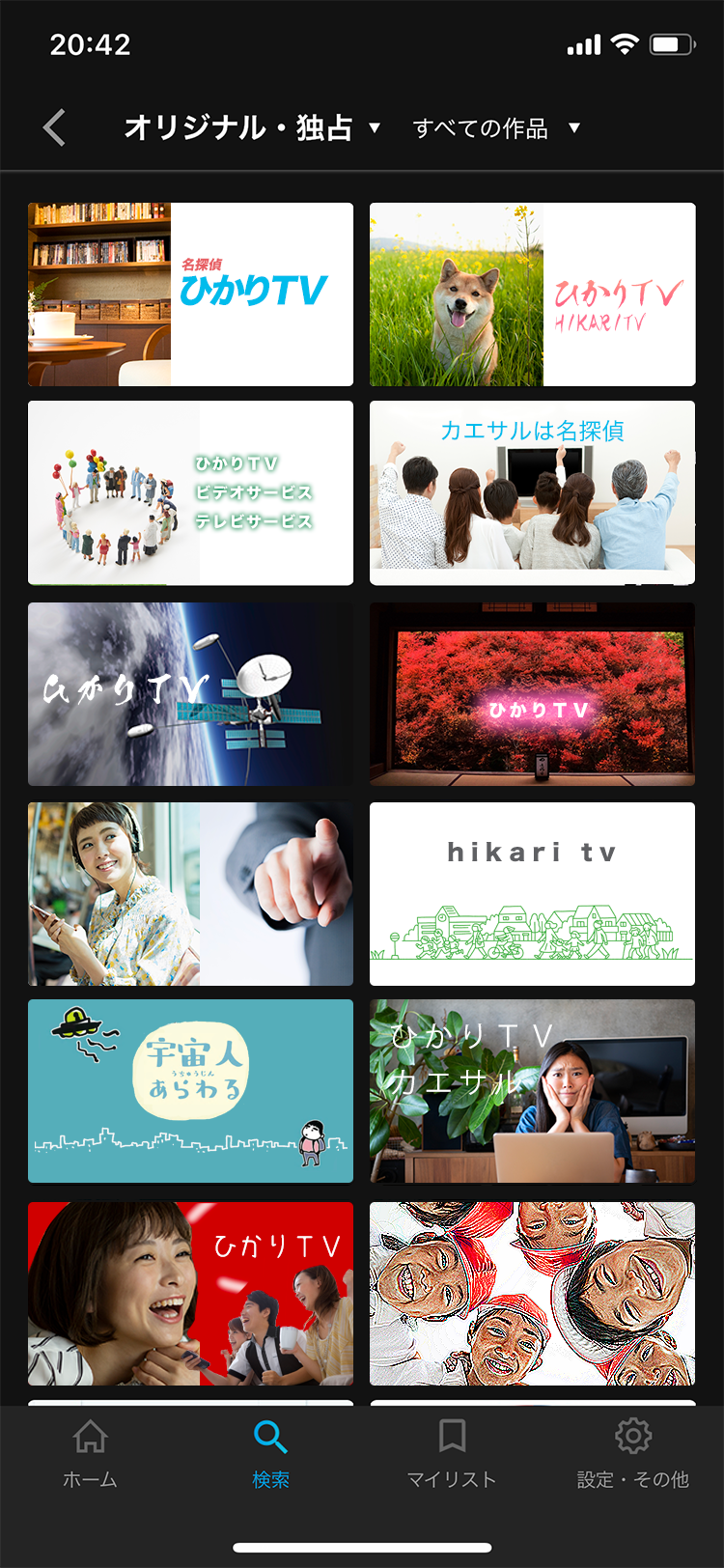The height and width of the screenshot is (1568, 724).
Task: Open the 名探偵 ひかりTV tile
Action: click(190, 294)
